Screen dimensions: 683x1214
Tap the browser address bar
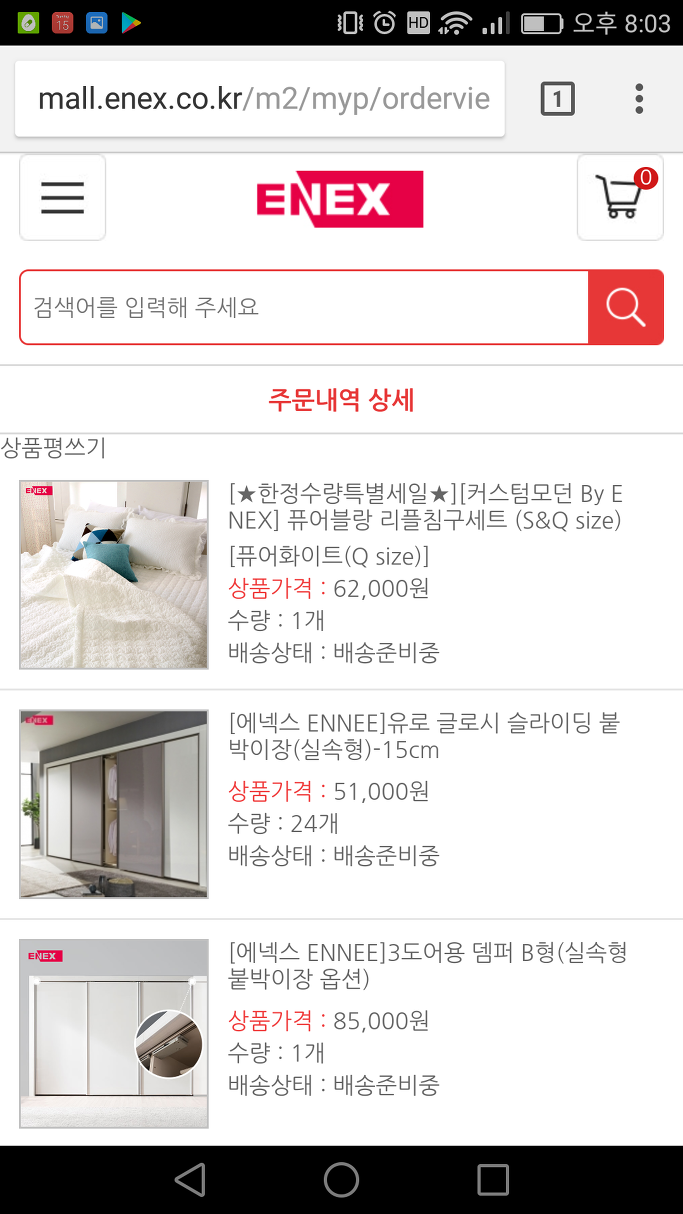[x=260, y=98]
